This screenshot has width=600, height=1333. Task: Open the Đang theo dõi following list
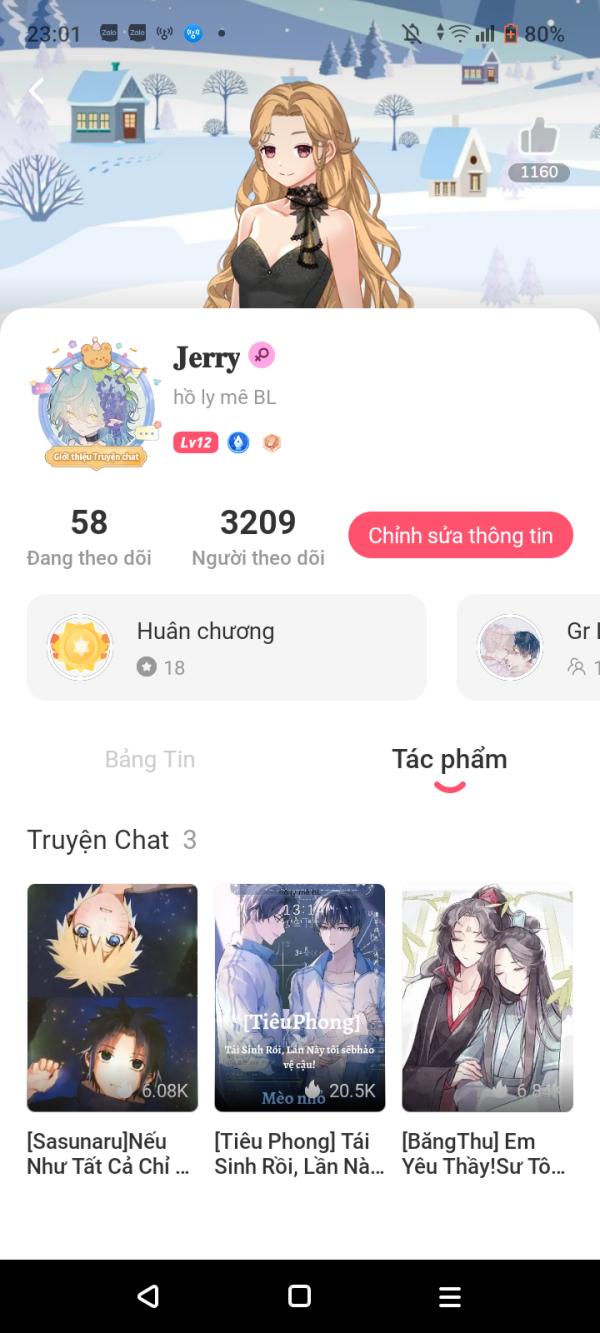(89, 537)
